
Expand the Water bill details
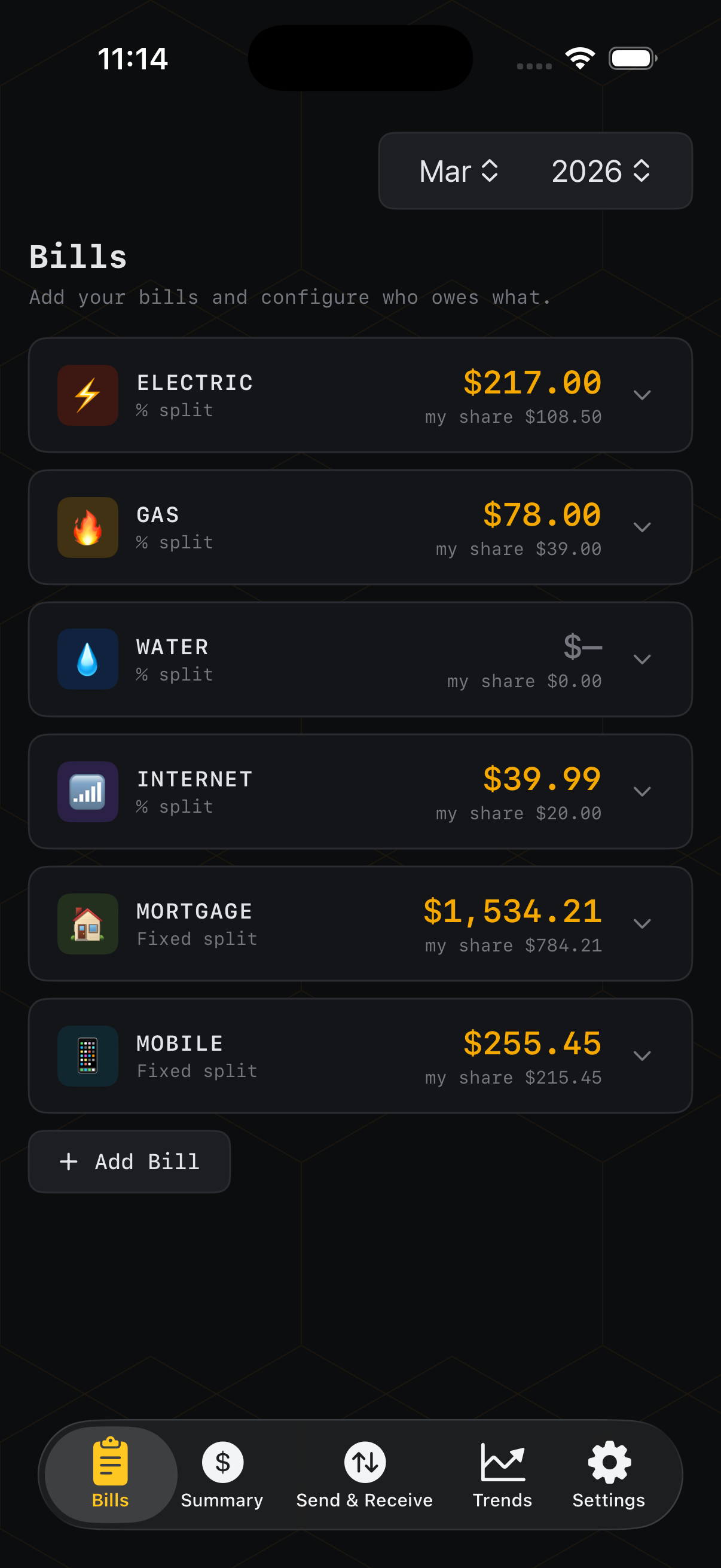643,659
